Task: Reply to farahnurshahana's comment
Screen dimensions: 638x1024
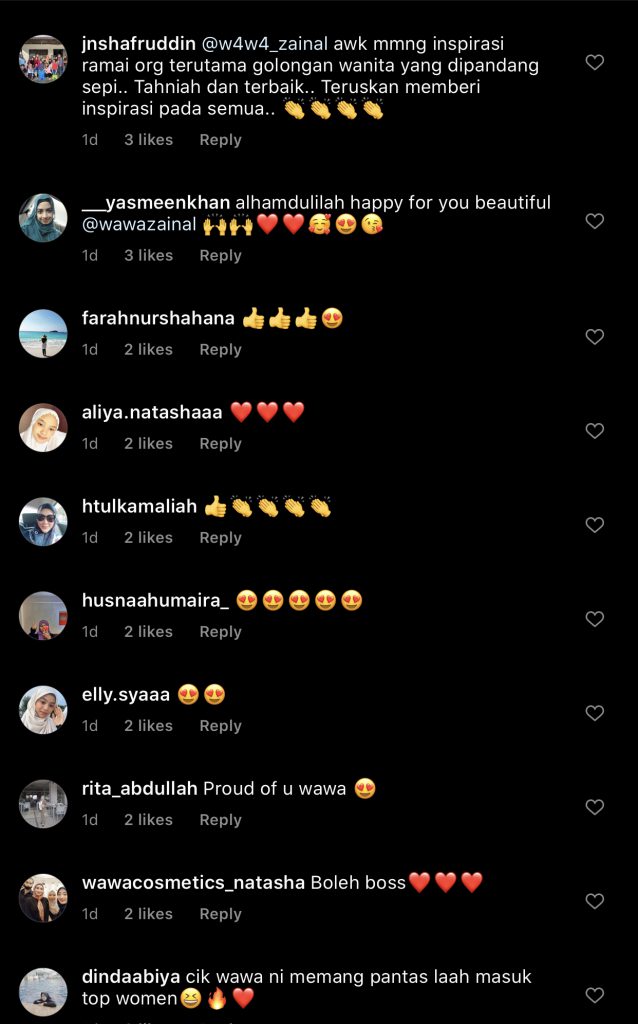Action: pos(220,350)
